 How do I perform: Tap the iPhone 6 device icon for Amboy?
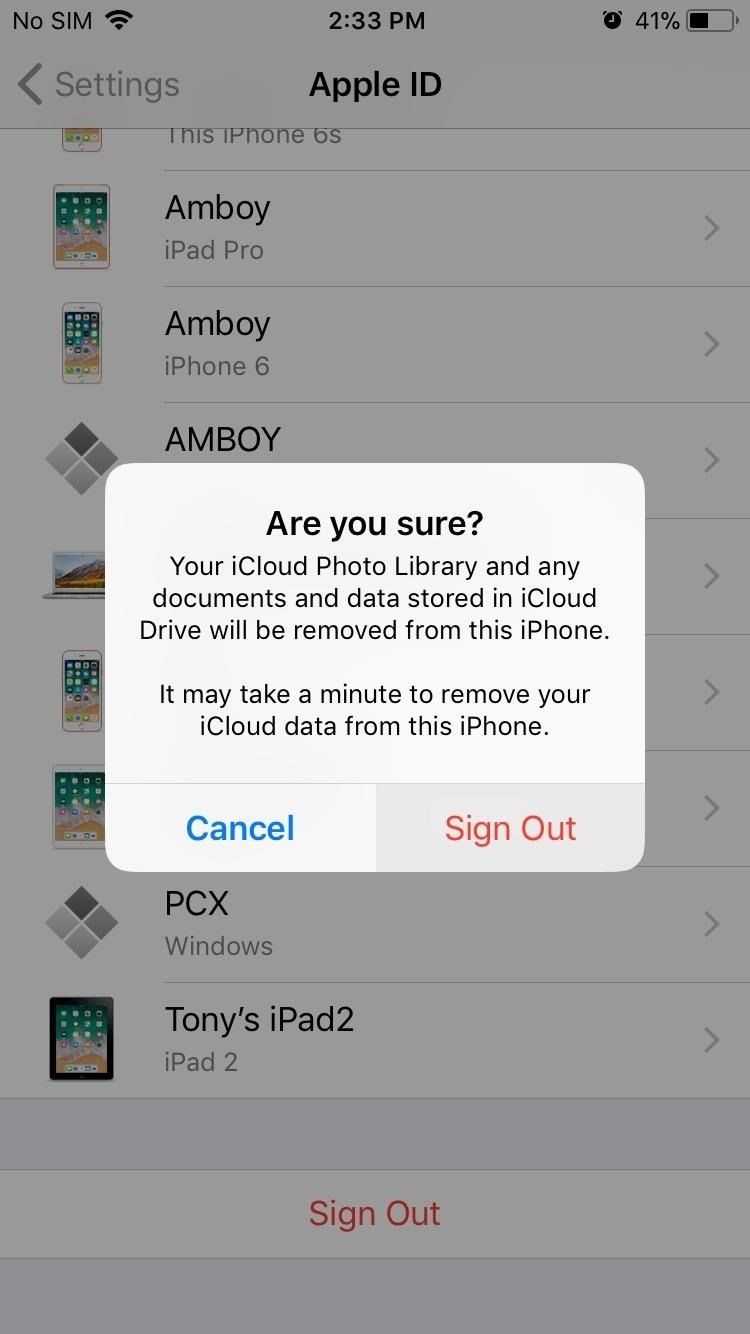pos(81,343)
